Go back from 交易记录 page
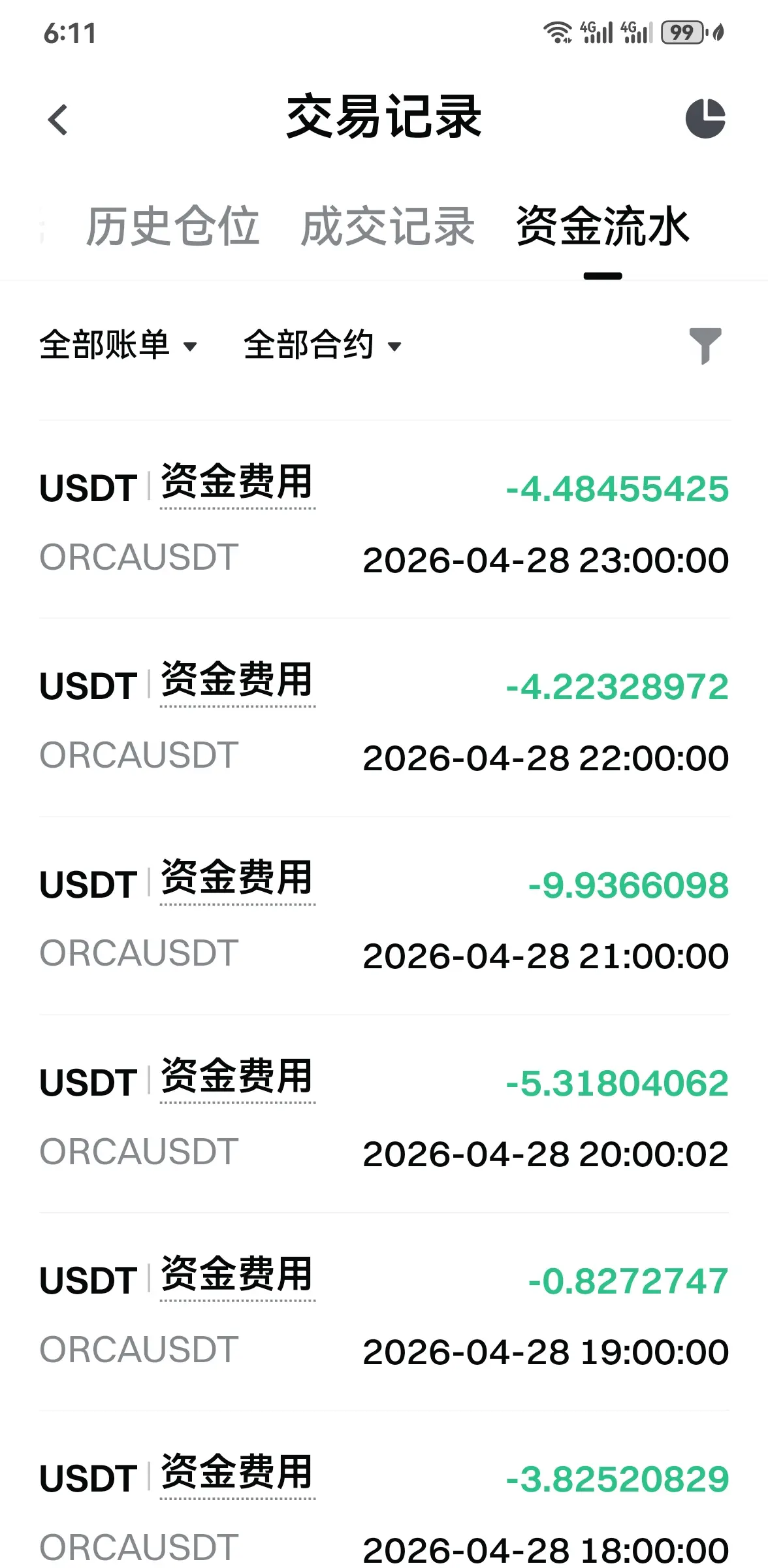Viewport: 768px width, 1568px height. point(58,120)
